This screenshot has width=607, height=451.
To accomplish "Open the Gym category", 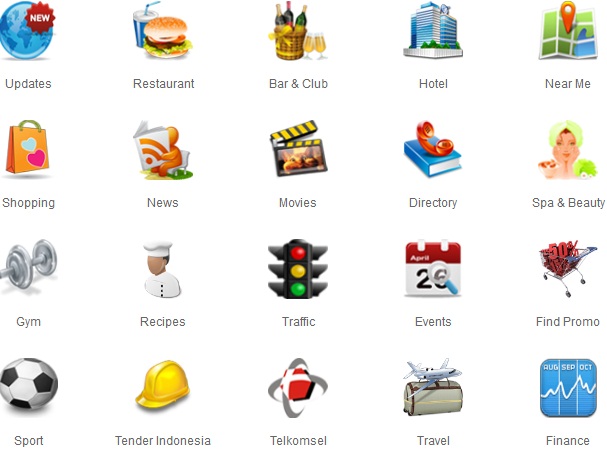I will [x=28, y=270].
